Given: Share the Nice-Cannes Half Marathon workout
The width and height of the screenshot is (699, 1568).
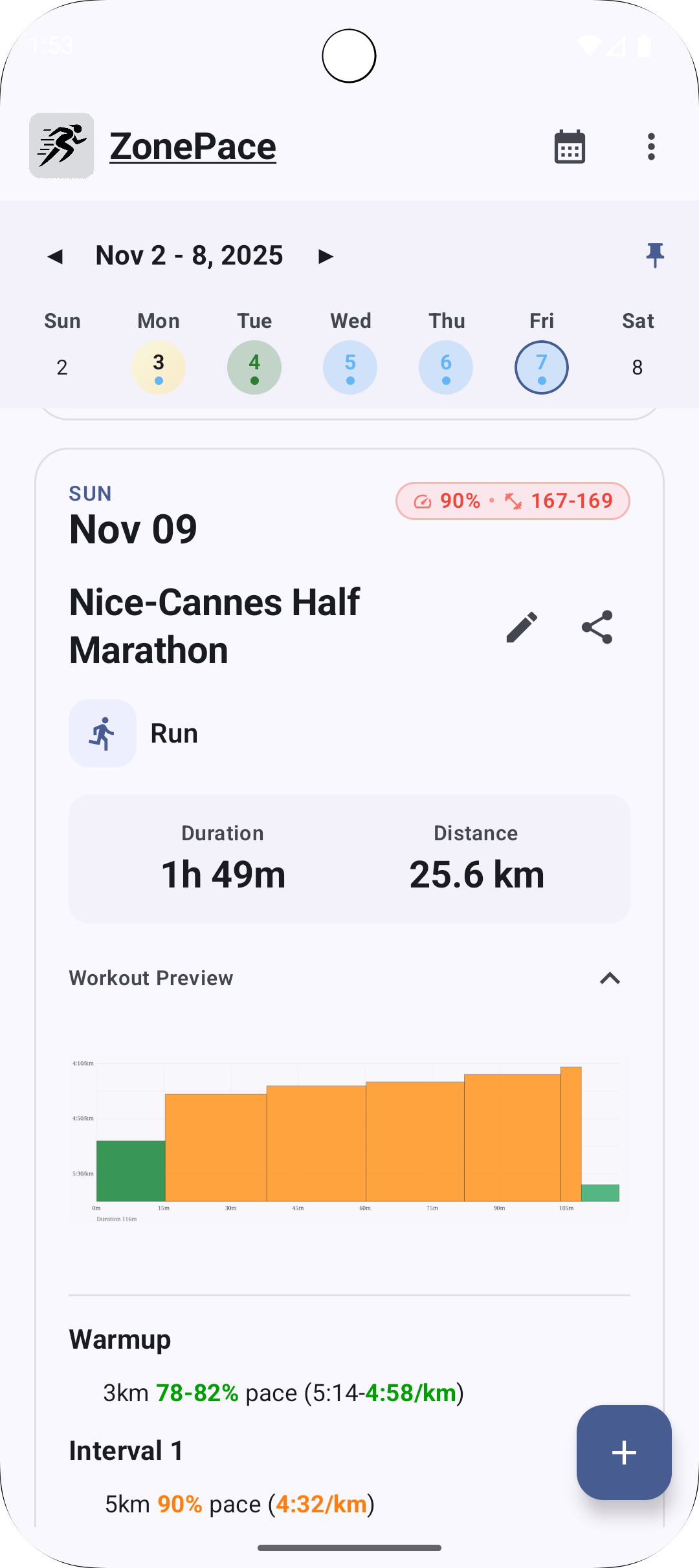Looking at the screenshot, I should tap(597, 627).
